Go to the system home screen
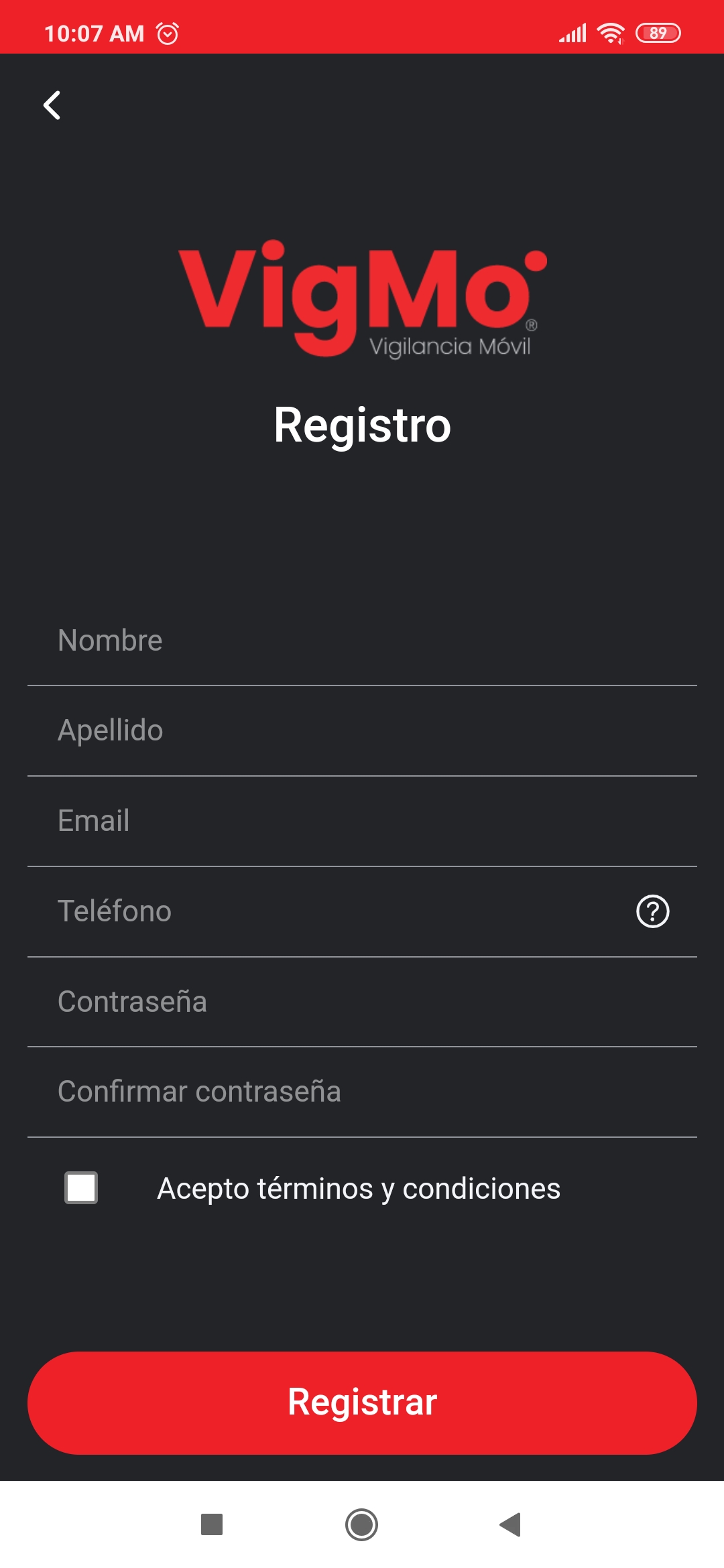This screenshot has height=1568, width=724. point(361,1524)
